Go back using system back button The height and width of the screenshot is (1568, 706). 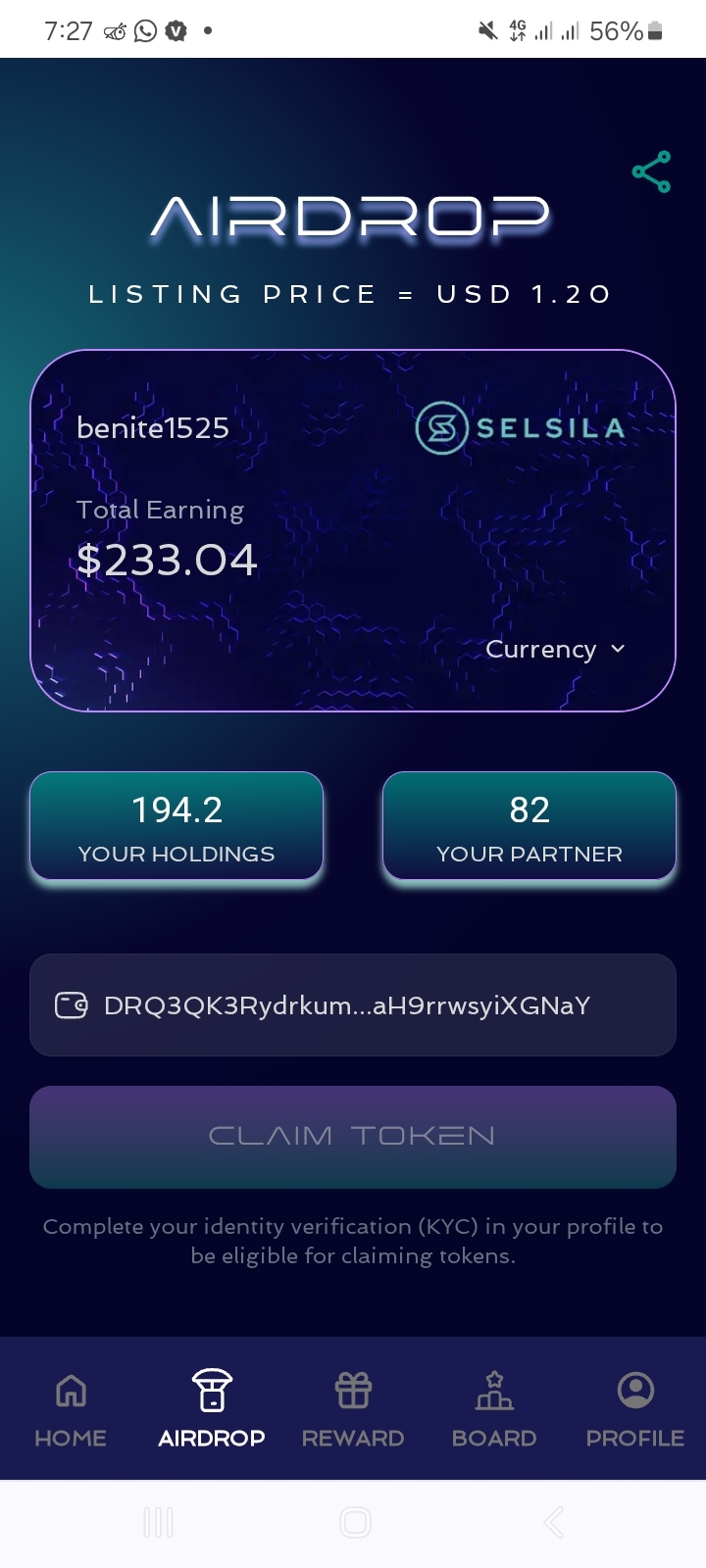click(x=553, y=1523)
